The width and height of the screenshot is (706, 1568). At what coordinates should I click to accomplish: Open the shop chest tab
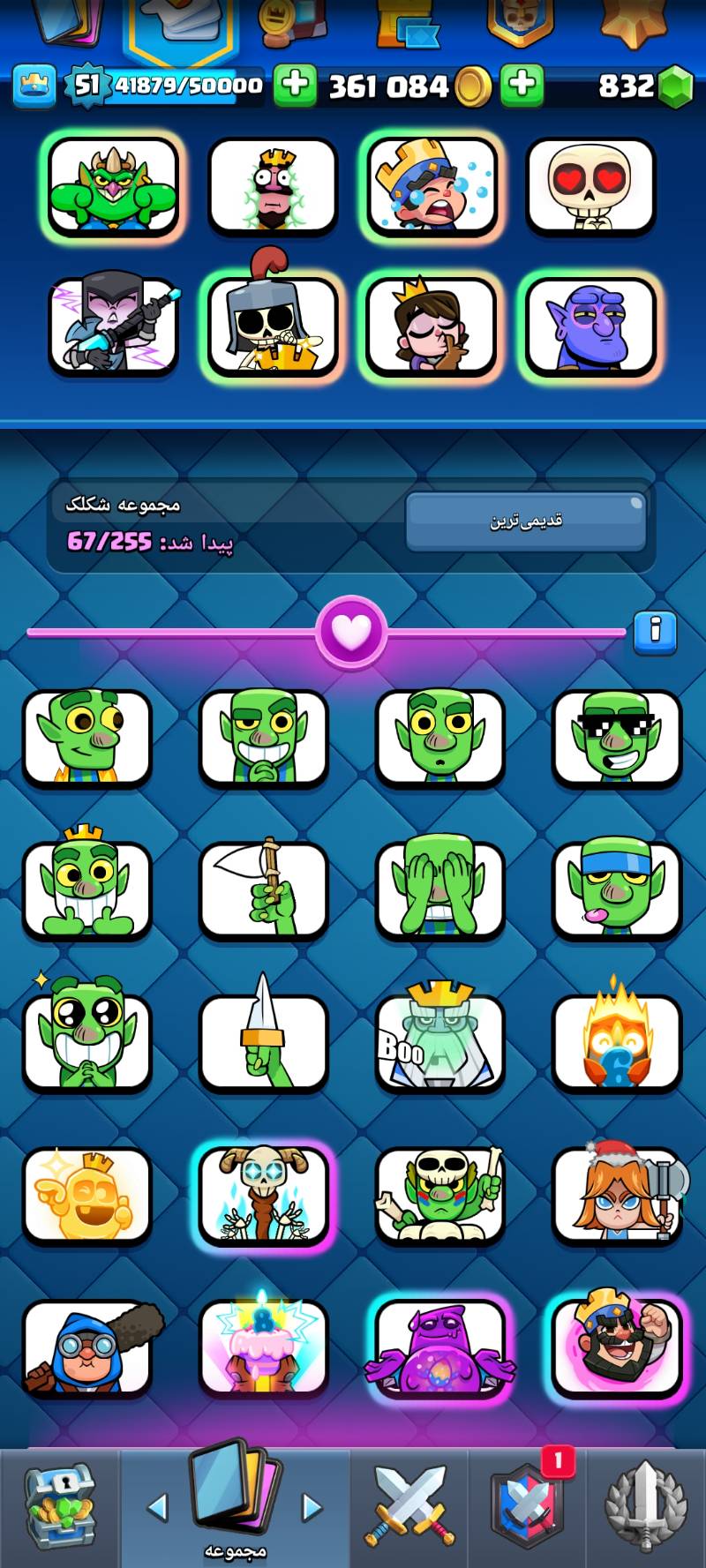(x=58, y=1507)
